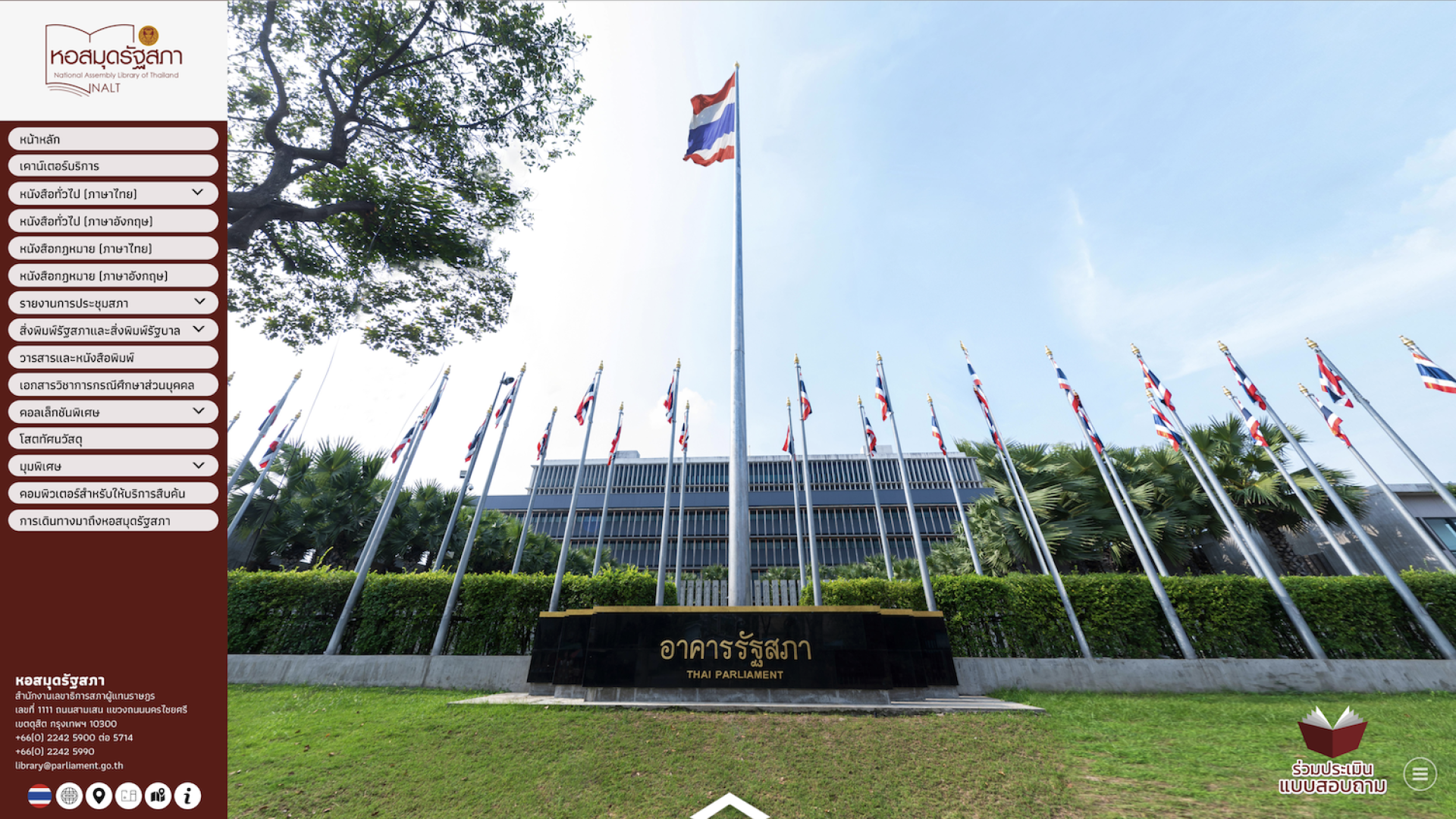1456x819 pixels.
Task: View การเดินทางมาถึงหอสมุดรัฐสภา directions
Action: click(x=112, y=521)
